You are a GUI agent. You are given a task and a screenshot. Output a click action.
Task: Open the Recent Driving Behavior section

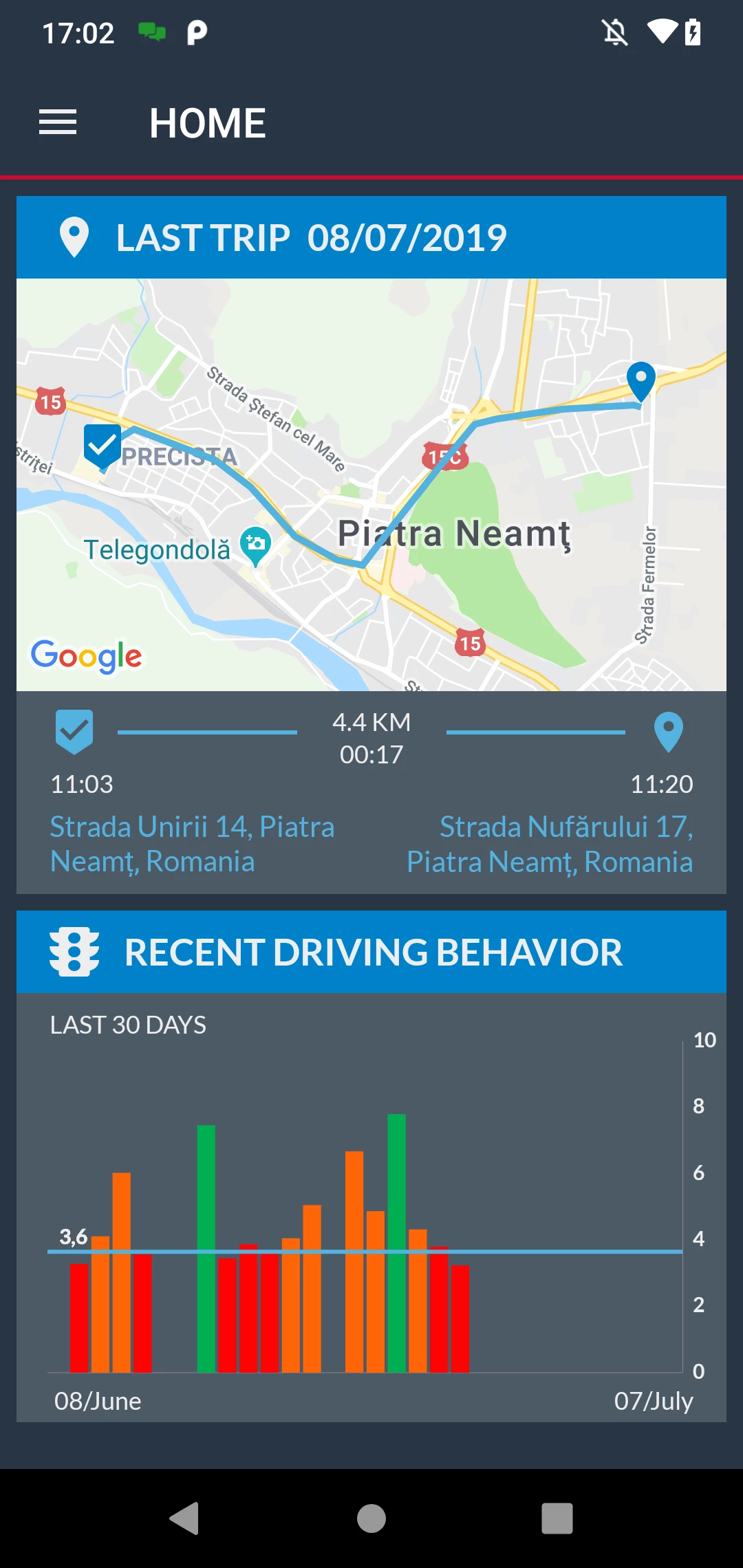coord(371,952)
